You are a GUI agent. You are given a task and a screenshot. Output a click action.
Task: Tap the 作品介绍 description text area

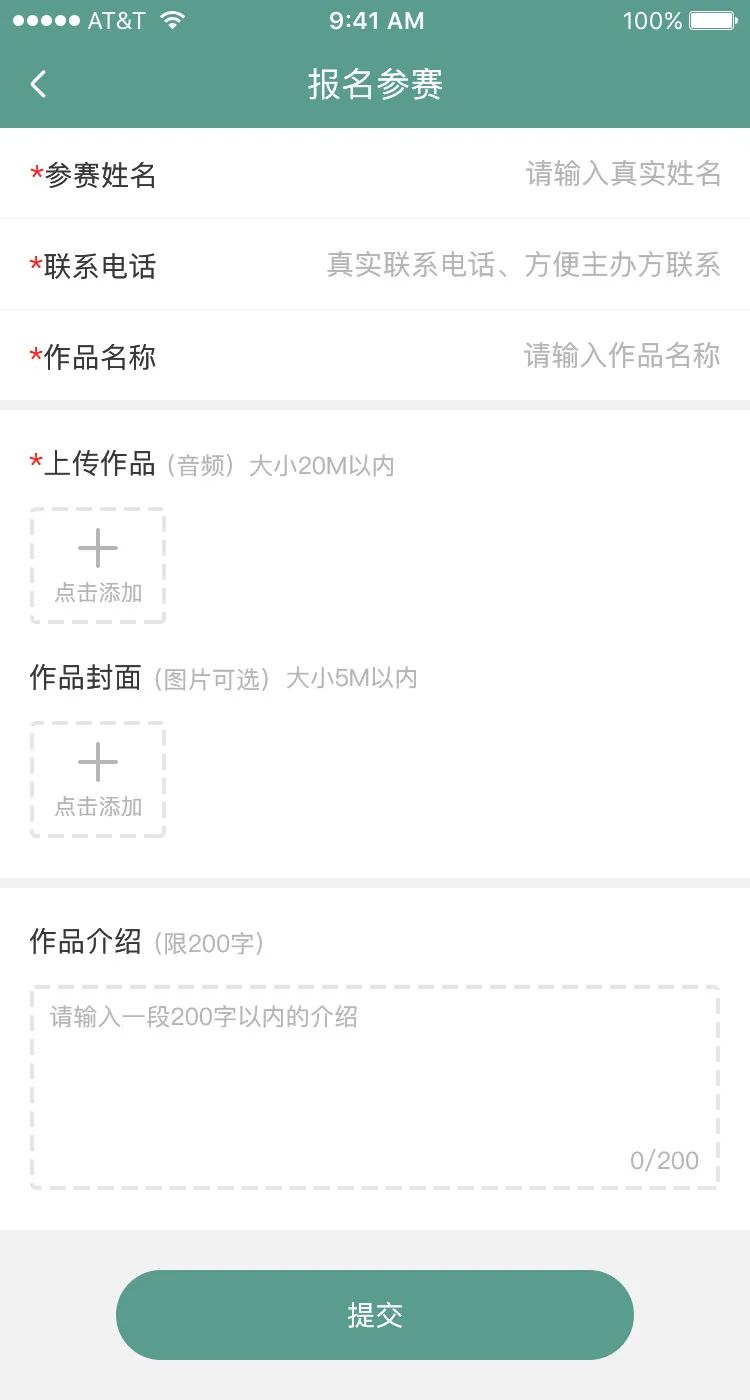point(375,1087)
